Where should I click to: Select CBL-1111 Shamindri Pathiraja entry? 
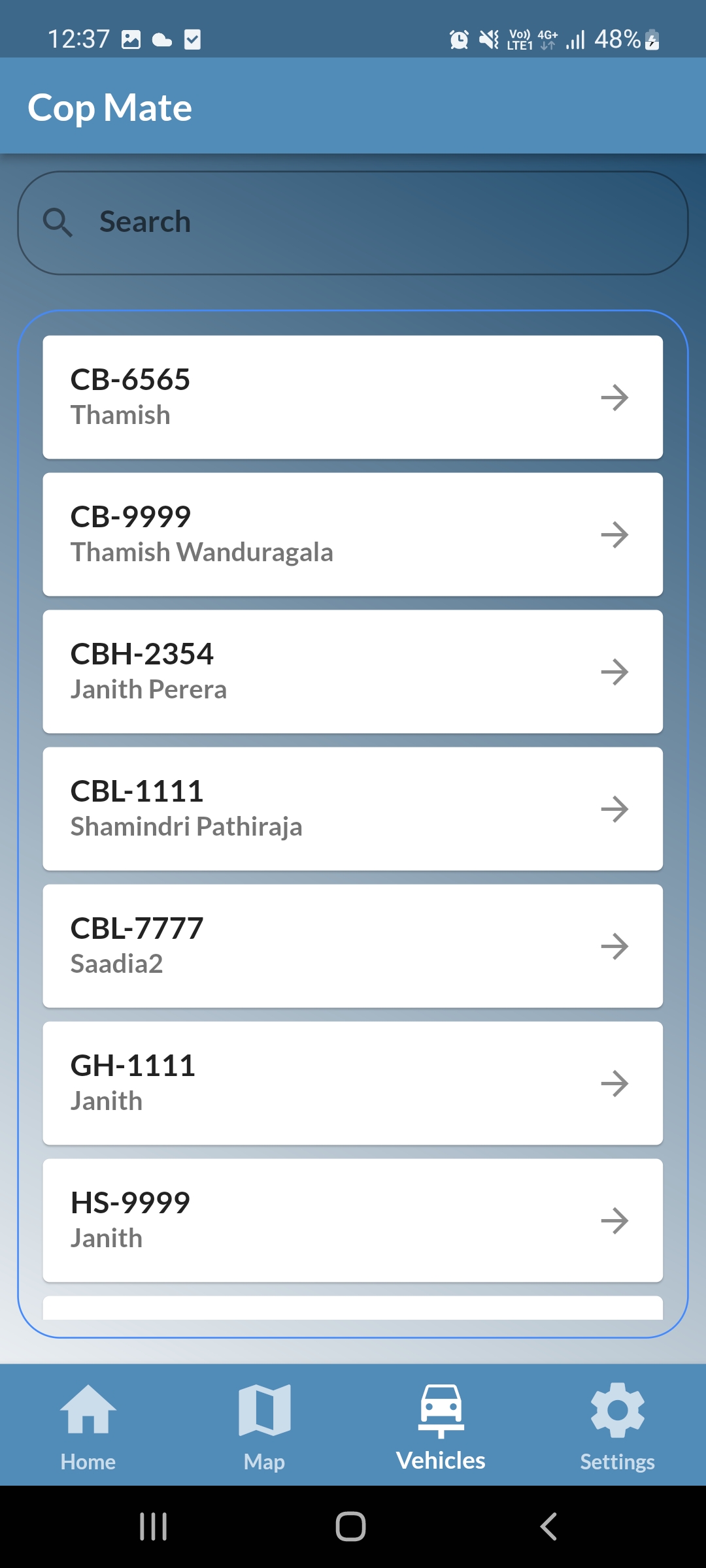353,809
